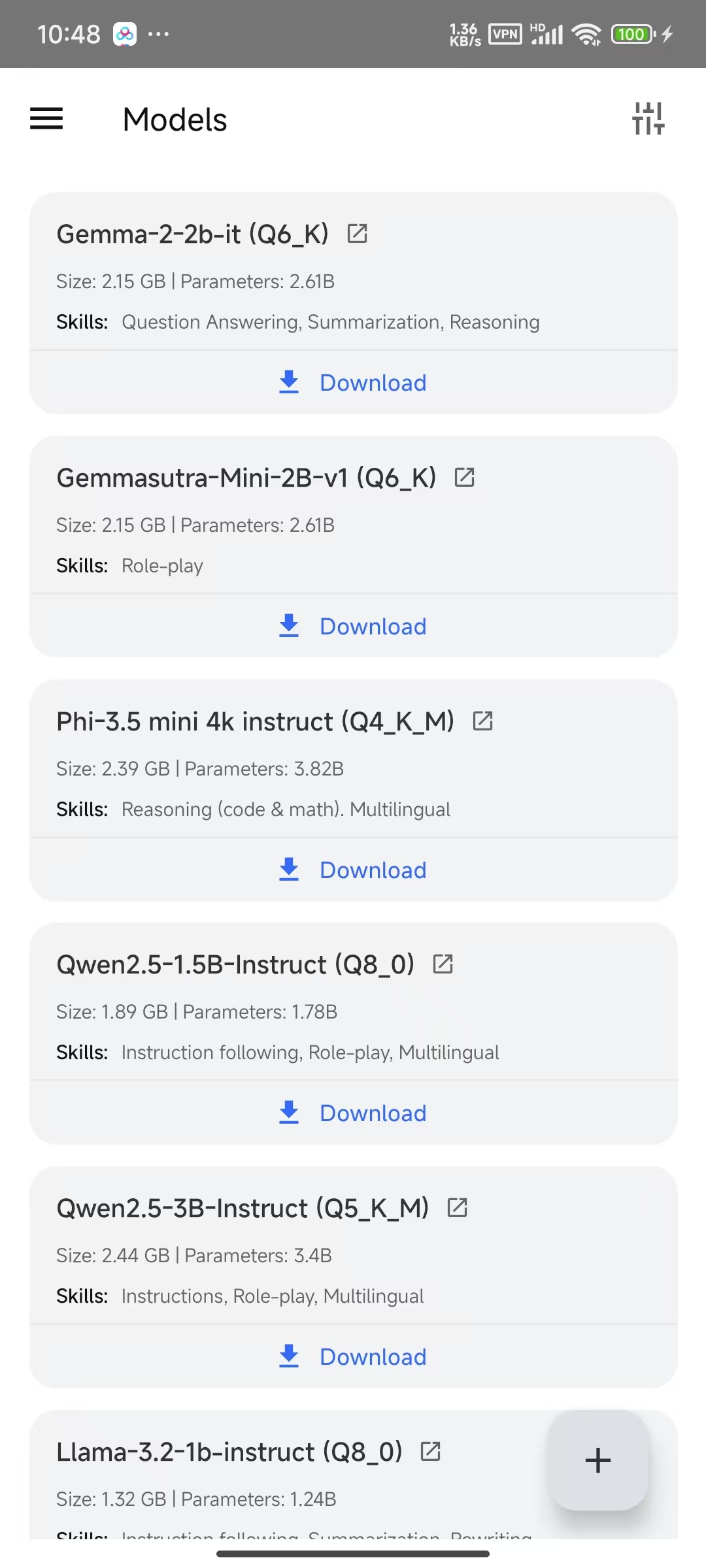Open external link for Gemma-2-2b-it

357,233
